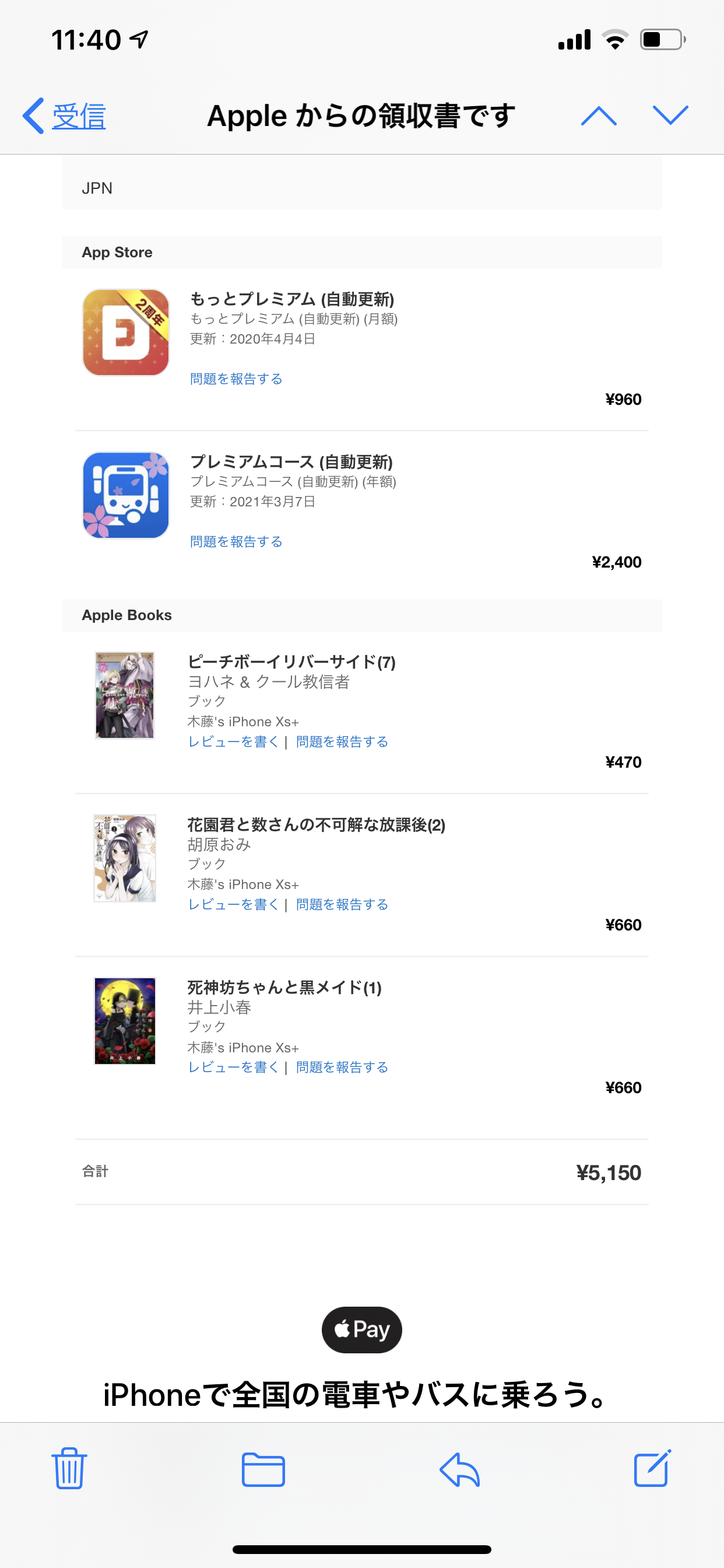Report a problem with ピーチボーイリバーサイド(7)
The width and height of the screenshot is (724, 1568).
[x=342, y=741]
